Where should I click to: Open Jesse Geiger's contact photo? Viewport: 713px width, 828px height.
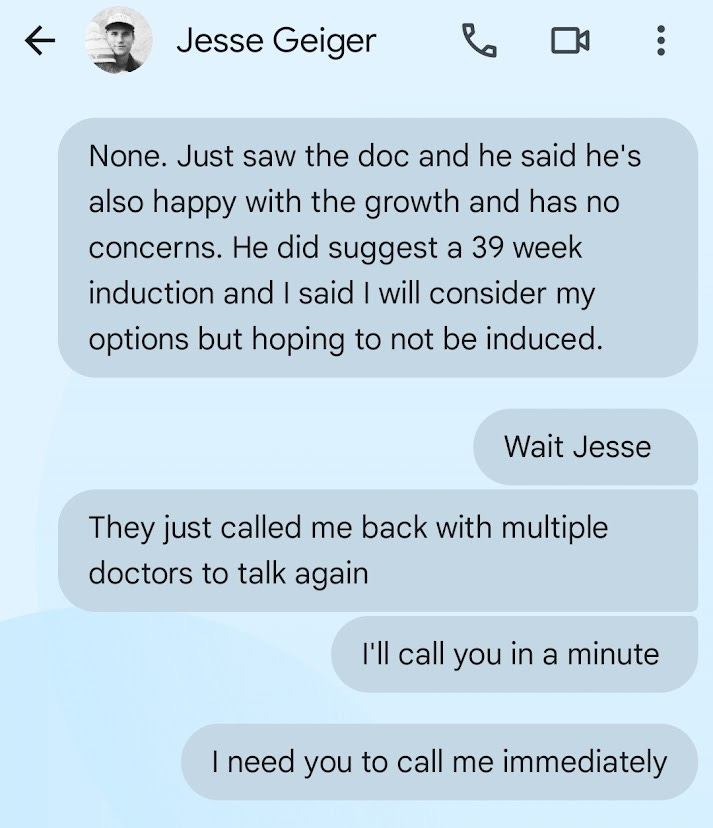120,41
